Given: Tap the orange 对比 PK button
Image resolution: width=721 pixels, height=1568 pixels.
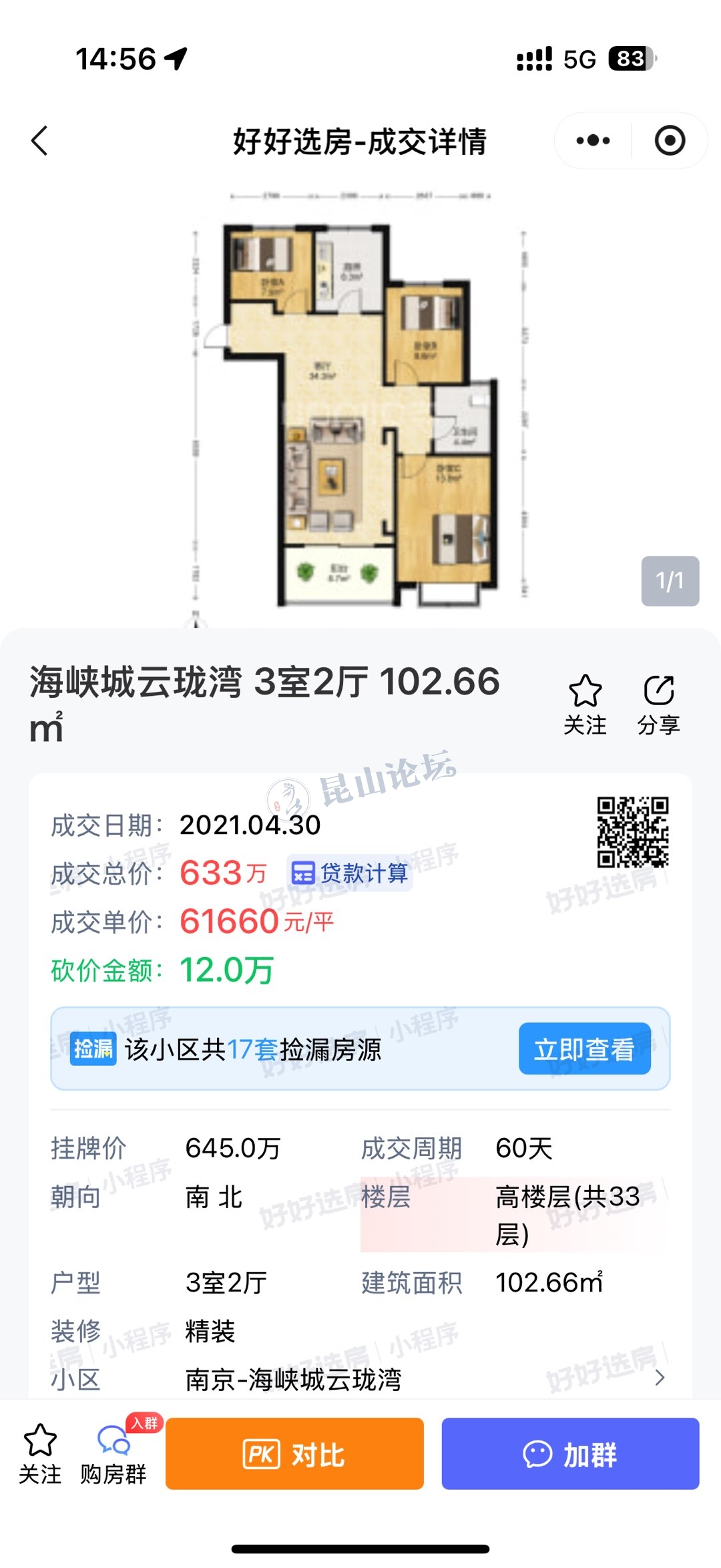Looking at the screenshot, I should pos(294,1454).
